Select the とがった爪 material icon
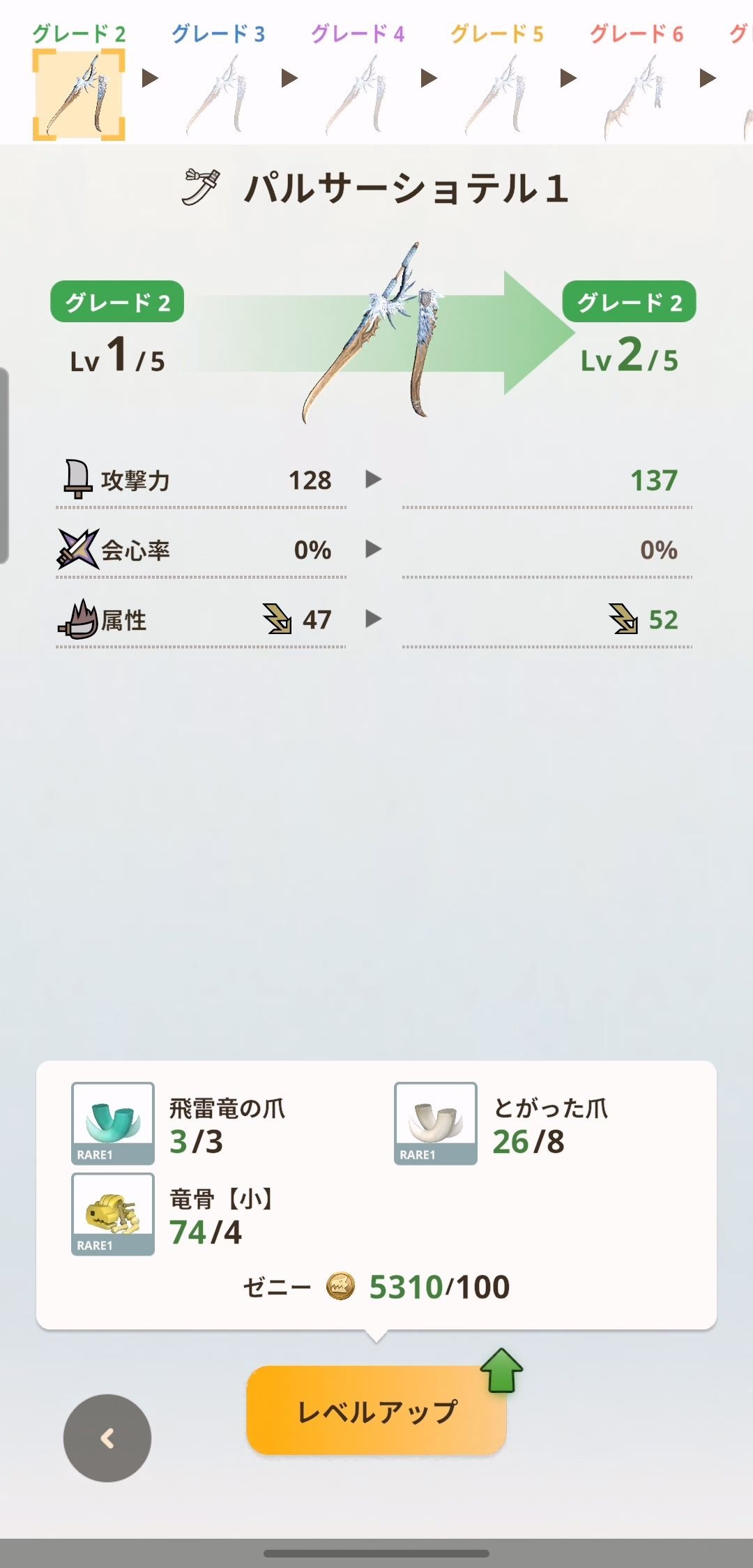This screenshot has height=1568, width=753. (x=436, y=1124)
